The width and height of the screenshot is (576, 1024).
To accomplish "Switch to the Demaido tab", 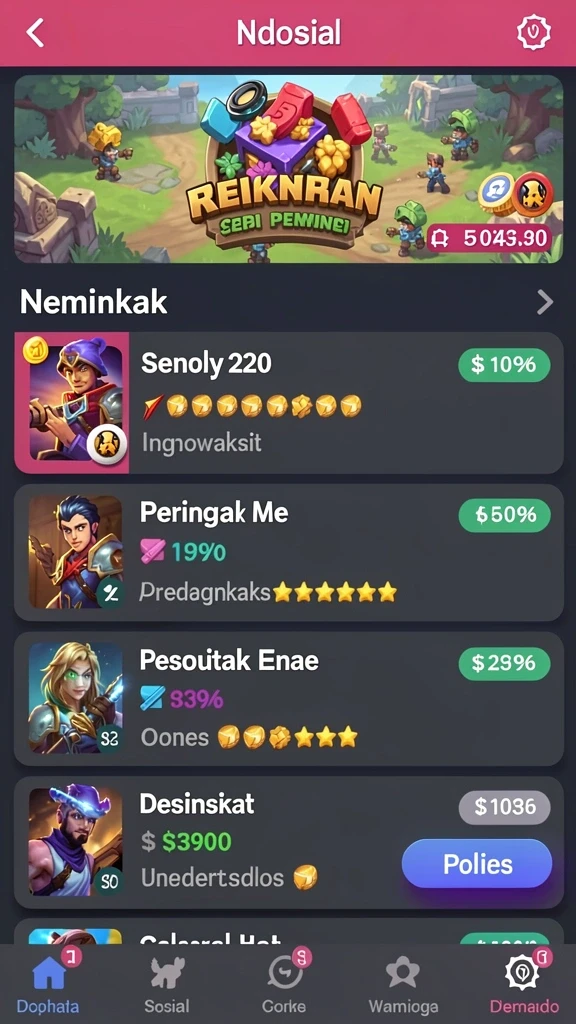I will tap(524, 984).
